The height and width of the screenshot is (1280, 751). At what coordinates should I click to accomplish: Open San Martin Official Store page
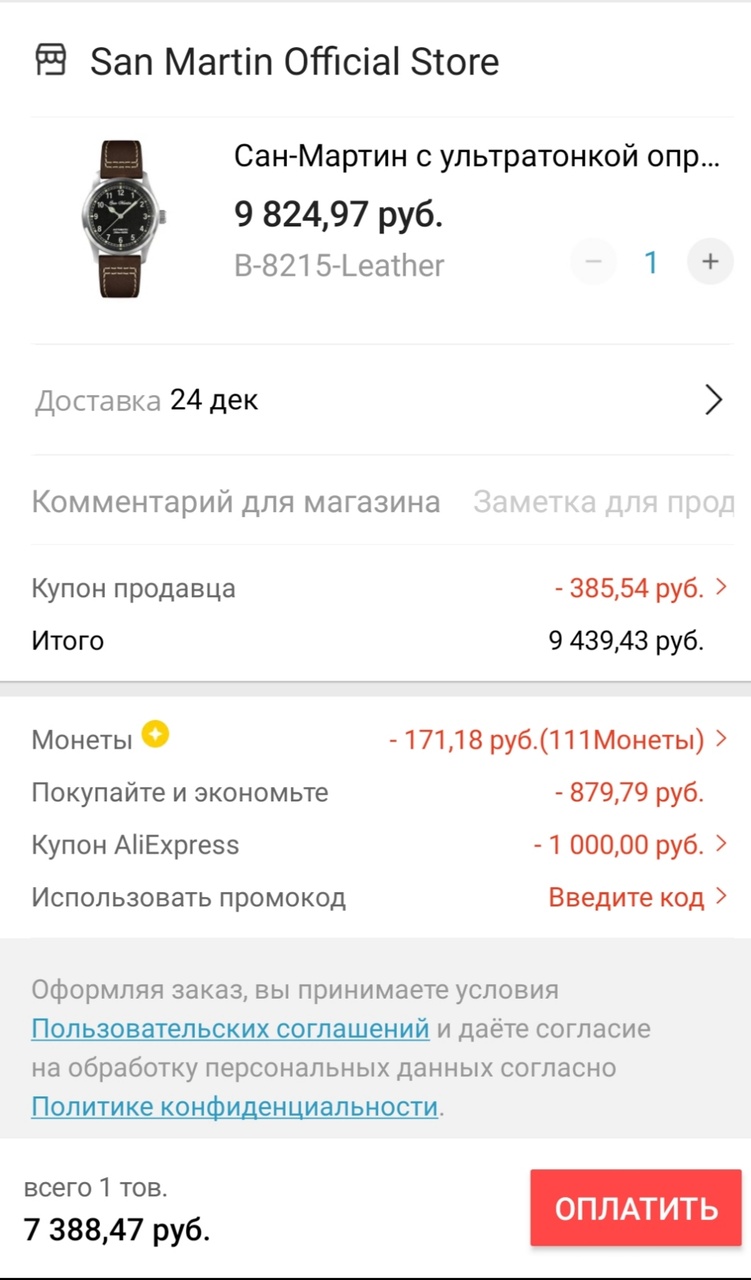(x=294, y=62)
